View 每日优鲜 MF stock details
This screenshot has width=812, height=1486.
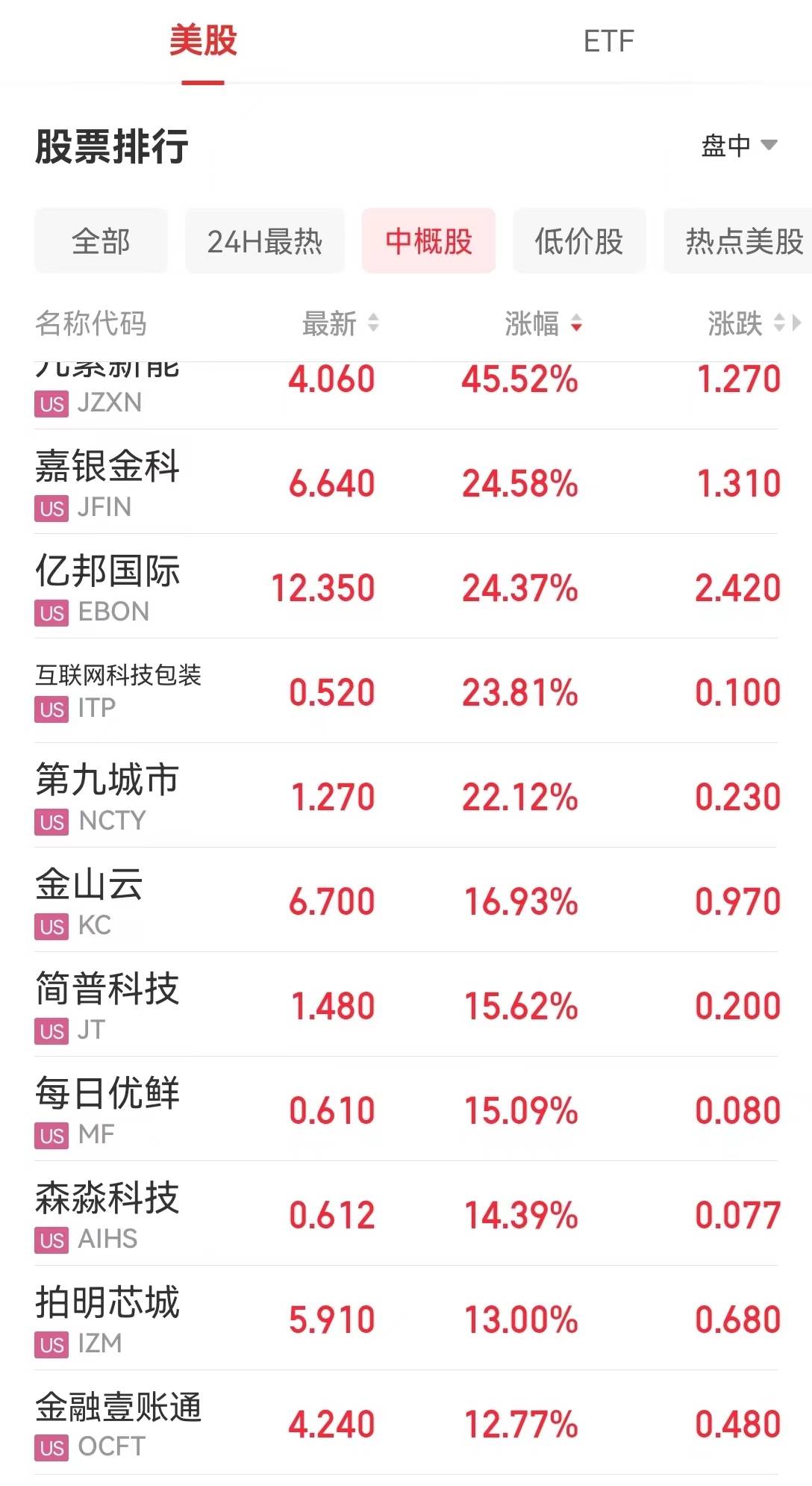coord(107,1109)
